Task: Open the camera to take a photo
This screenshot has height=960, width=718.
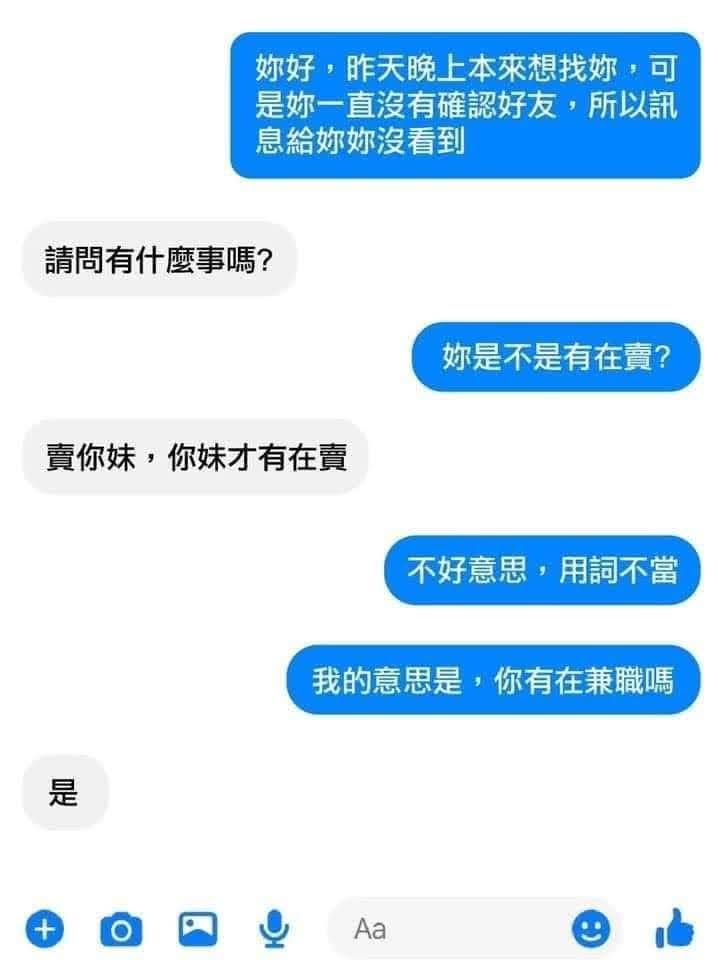Action: 120,930
